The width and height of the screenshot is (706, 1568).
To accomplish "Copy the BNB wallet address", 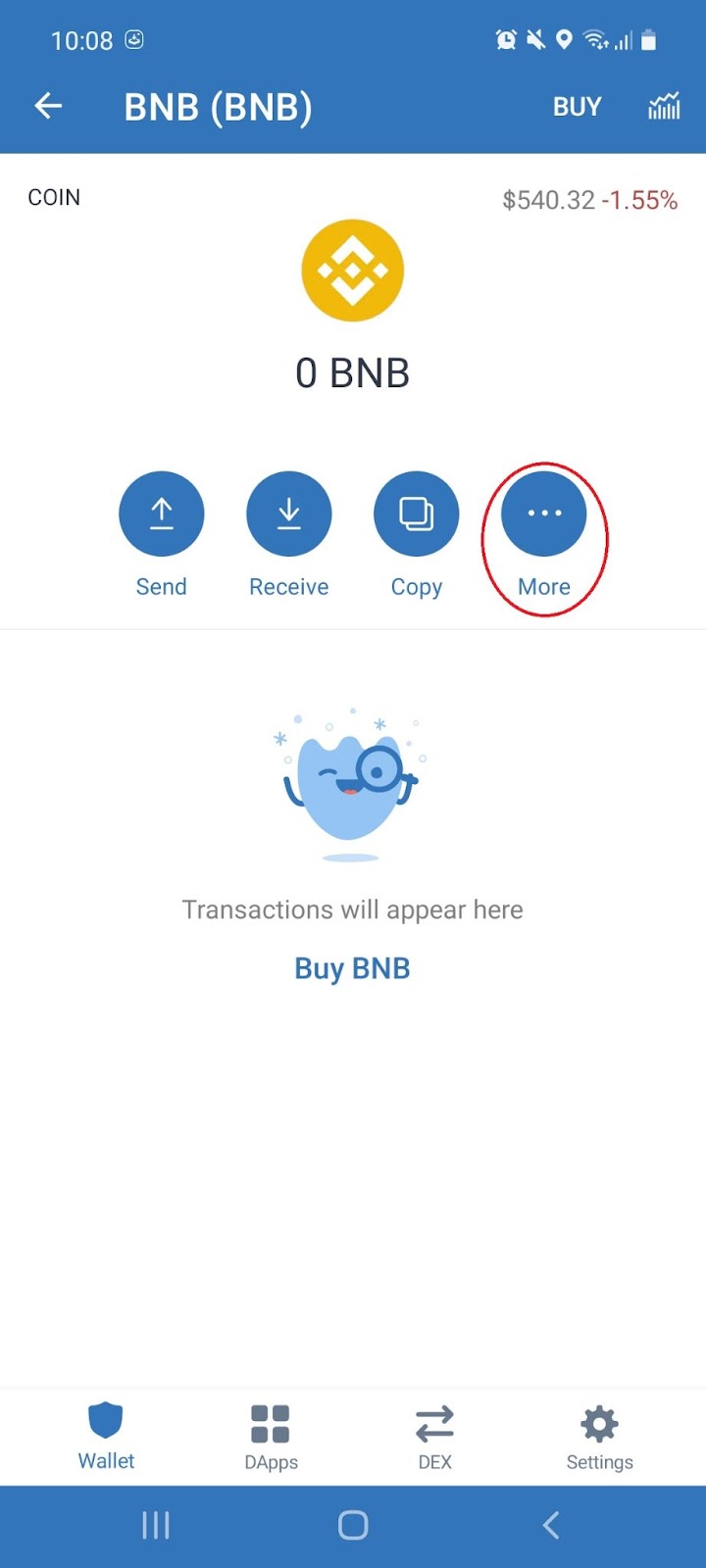I will (416, 514).
